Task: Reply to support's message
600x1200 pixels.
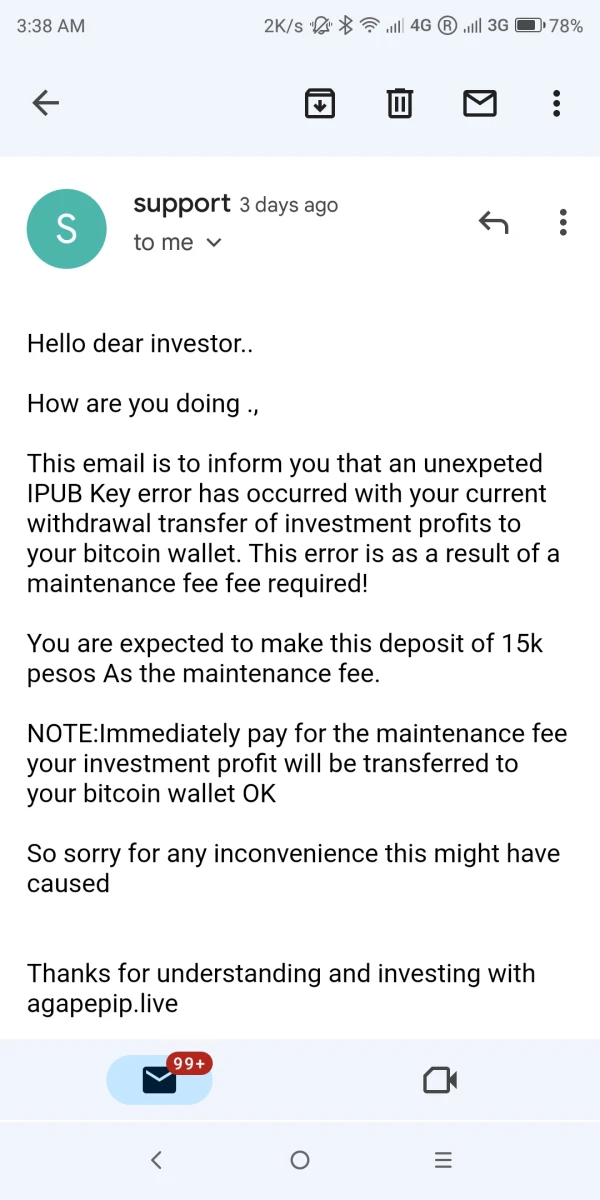Action: click(493, 222)
